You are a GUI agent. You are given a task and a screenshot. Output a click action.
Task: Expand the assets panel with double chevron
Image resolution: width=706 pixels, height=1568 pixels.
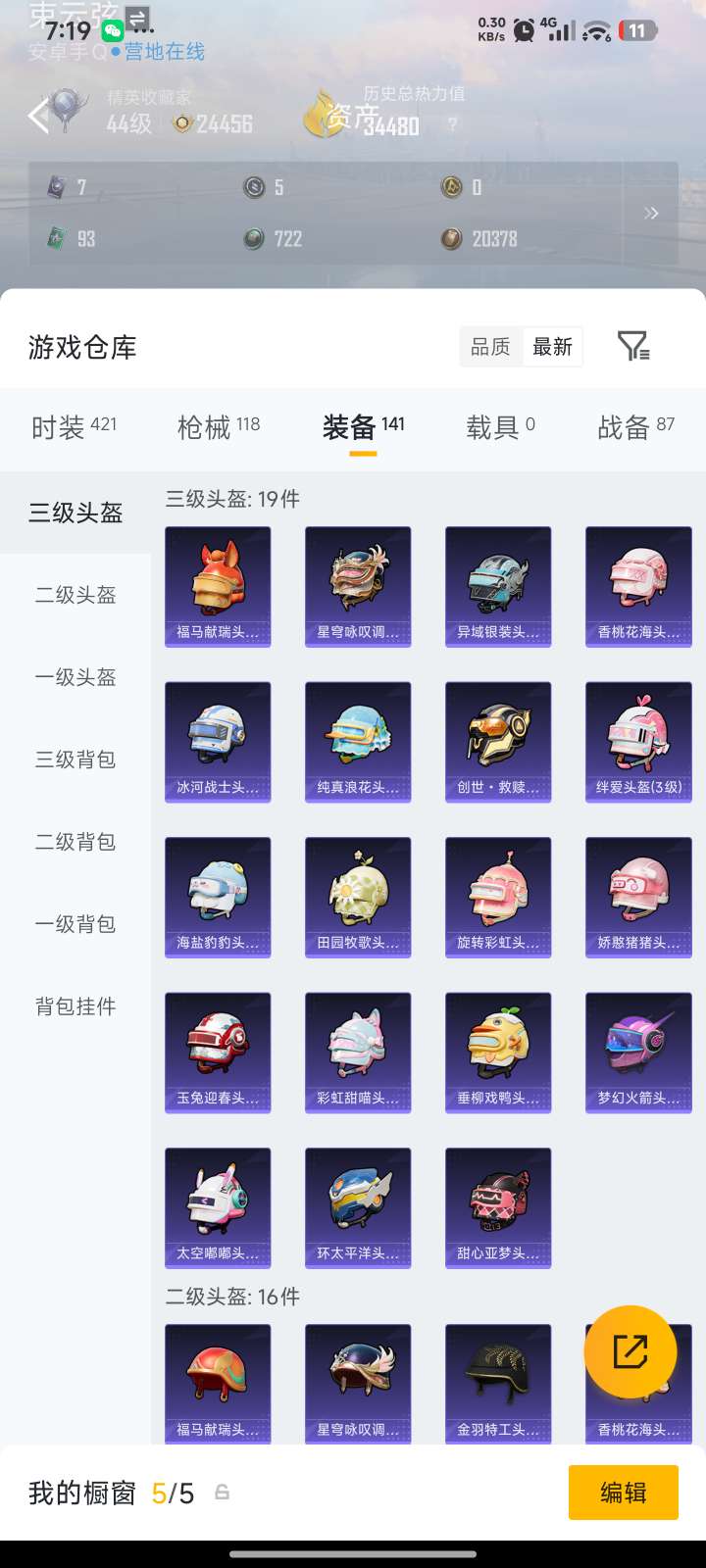point(651,213)
